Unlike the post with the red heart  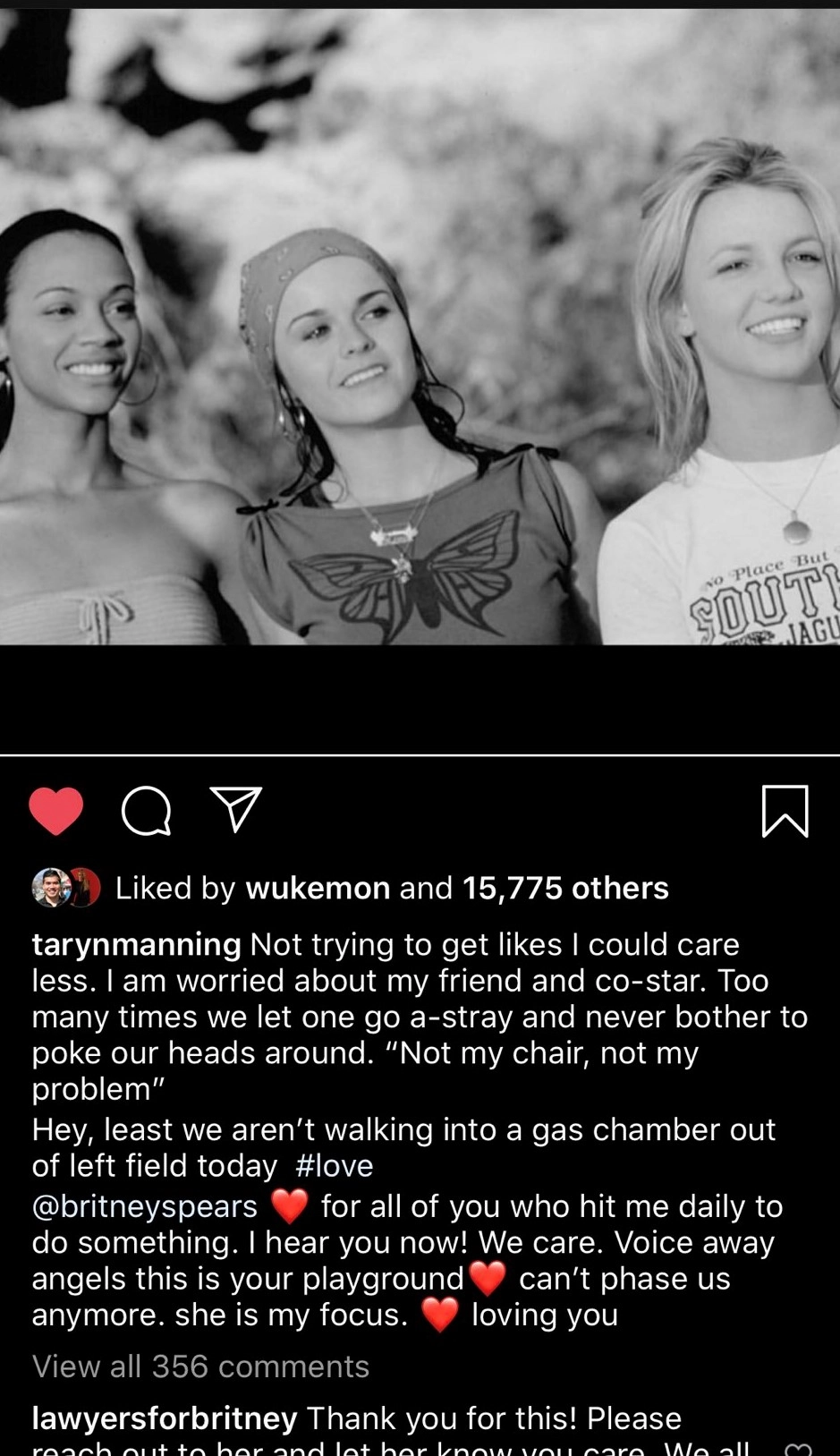(x=55, y=811)
